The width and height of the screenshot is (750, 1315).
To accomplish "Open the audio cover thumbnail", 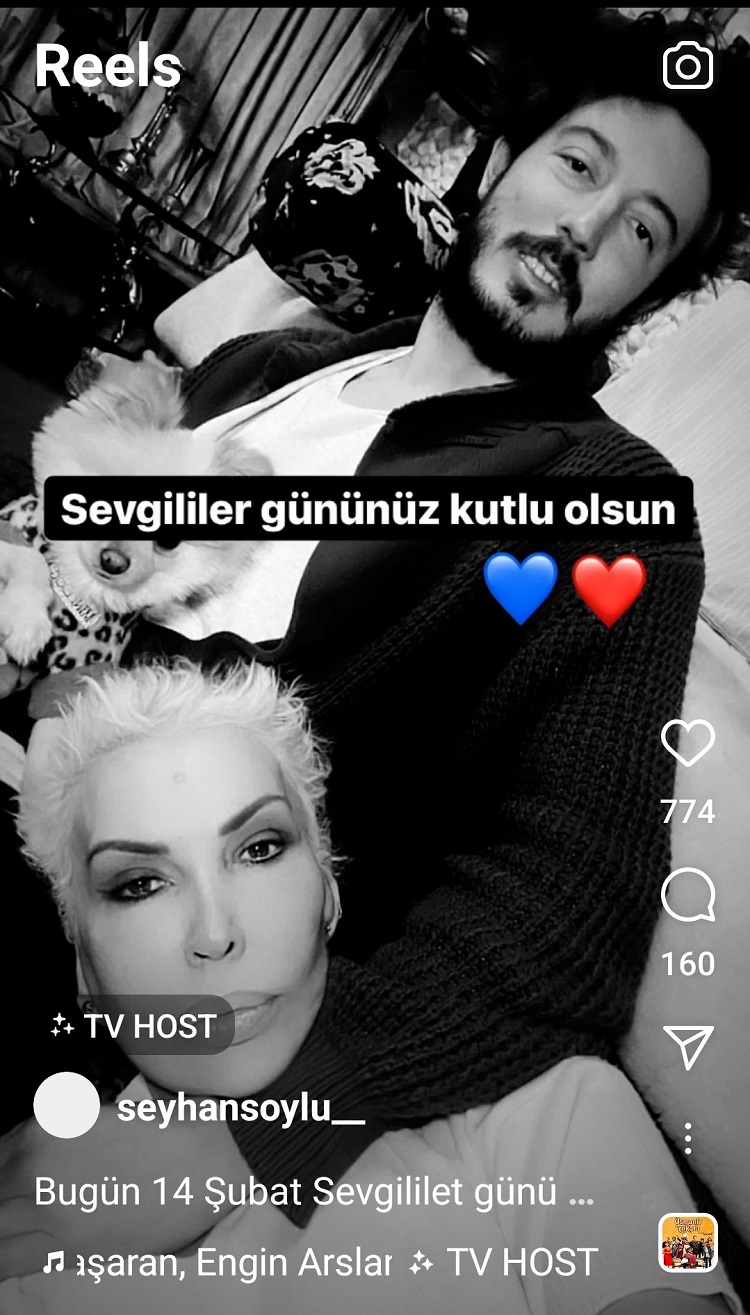I will coord(688,1243).
